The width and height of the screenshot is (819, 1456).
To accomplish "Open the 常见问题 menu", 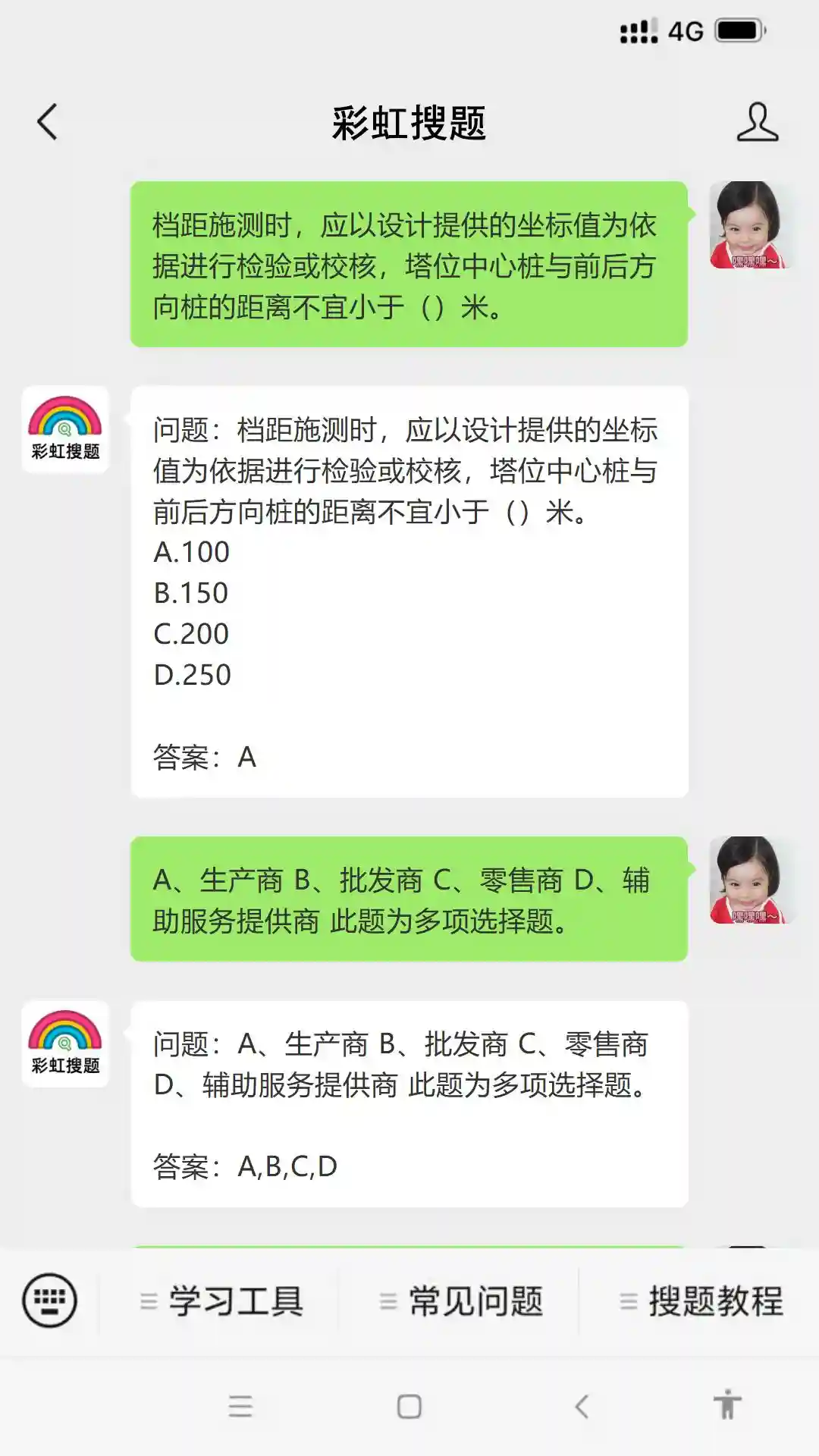I will (461, 1301).
